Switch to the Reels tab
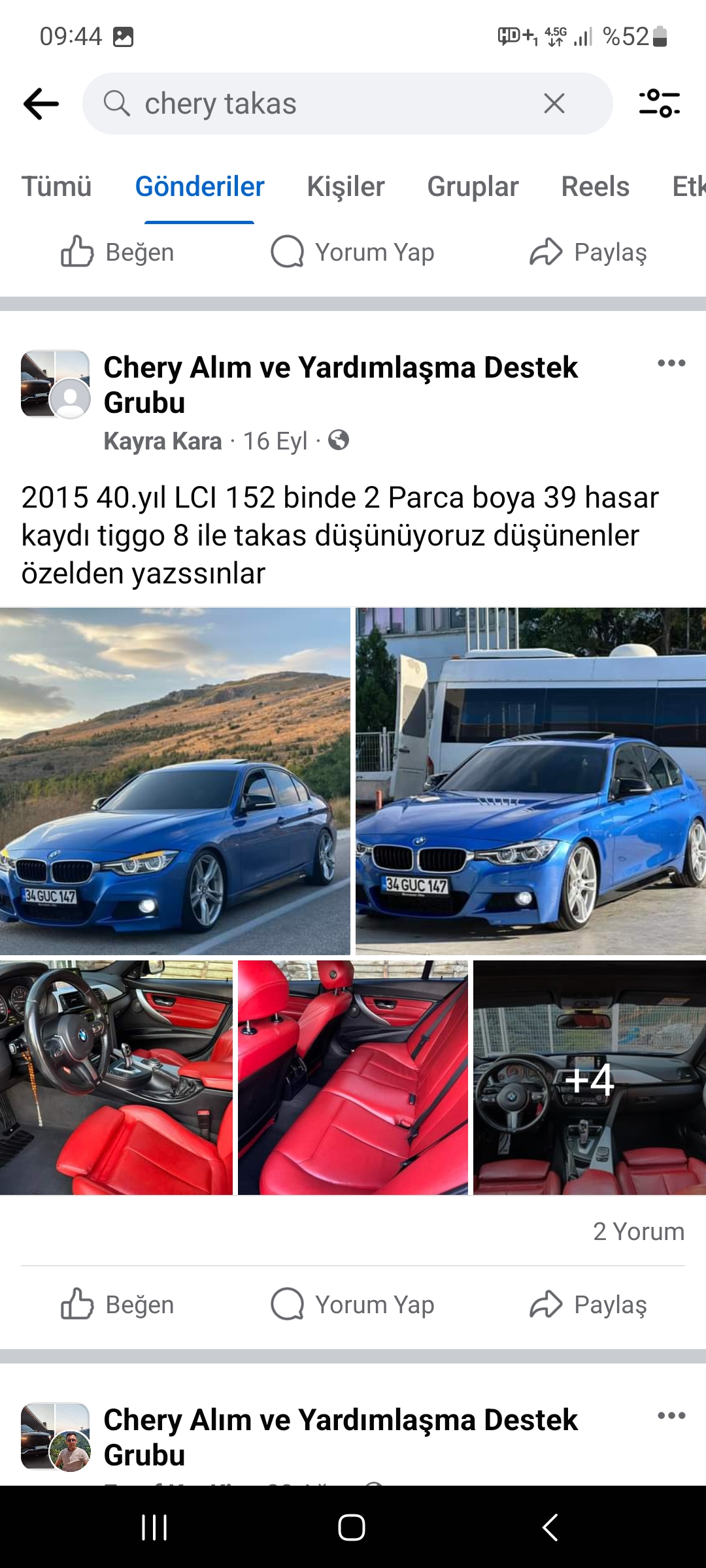This screenshot has width=706, height=1568. pos(595,187)
